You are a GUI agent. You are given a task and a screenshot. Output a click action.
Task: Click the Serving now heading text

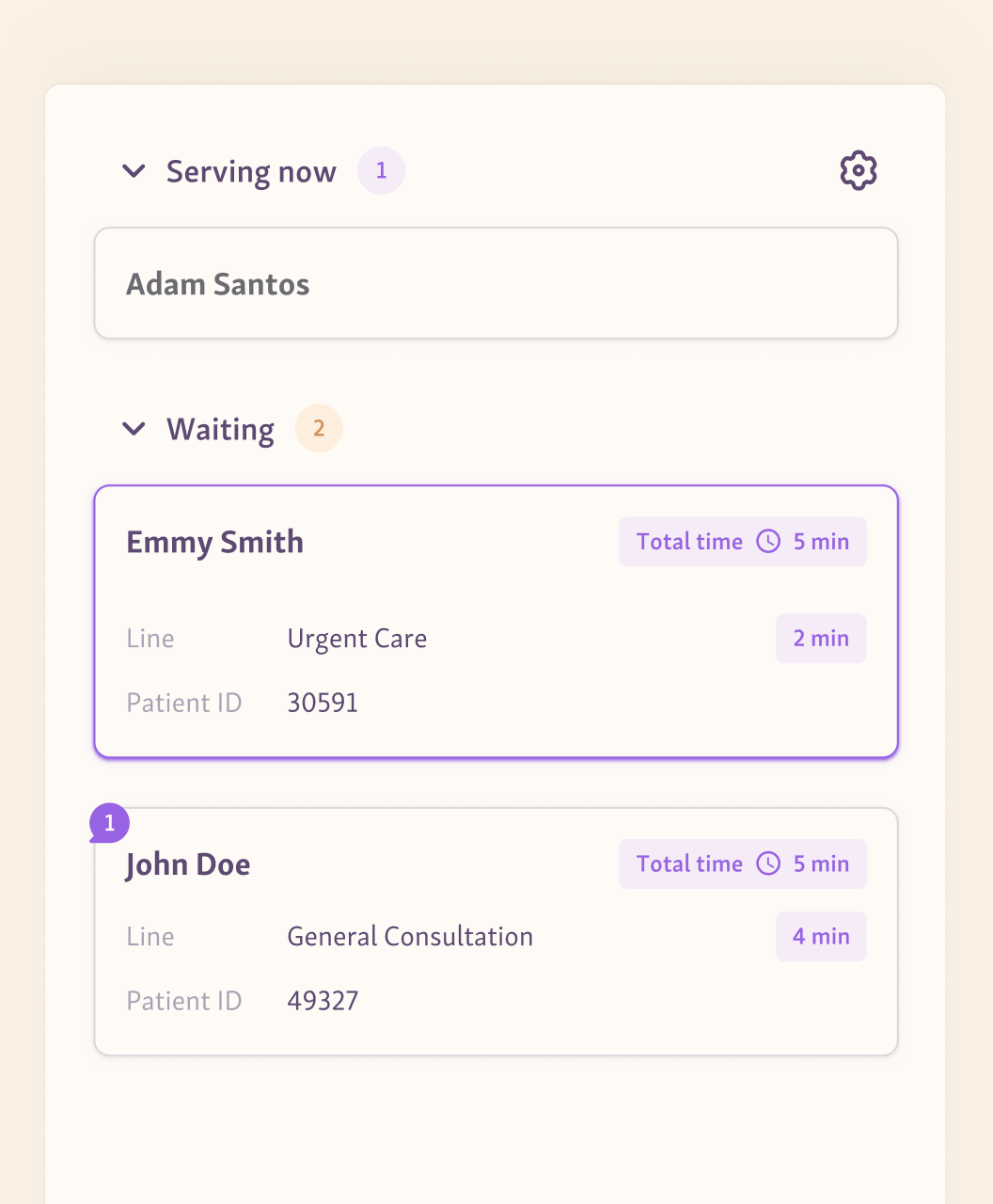251,171
